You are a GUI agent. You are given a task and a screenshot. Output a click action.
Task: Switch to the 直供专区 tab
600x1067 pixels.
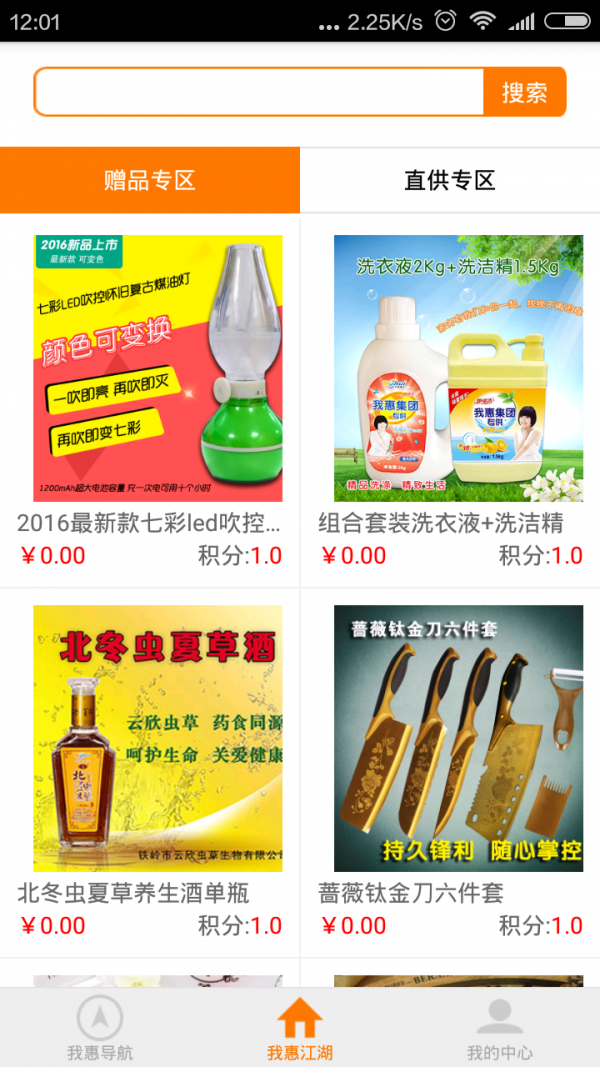(x=450, y=180)
